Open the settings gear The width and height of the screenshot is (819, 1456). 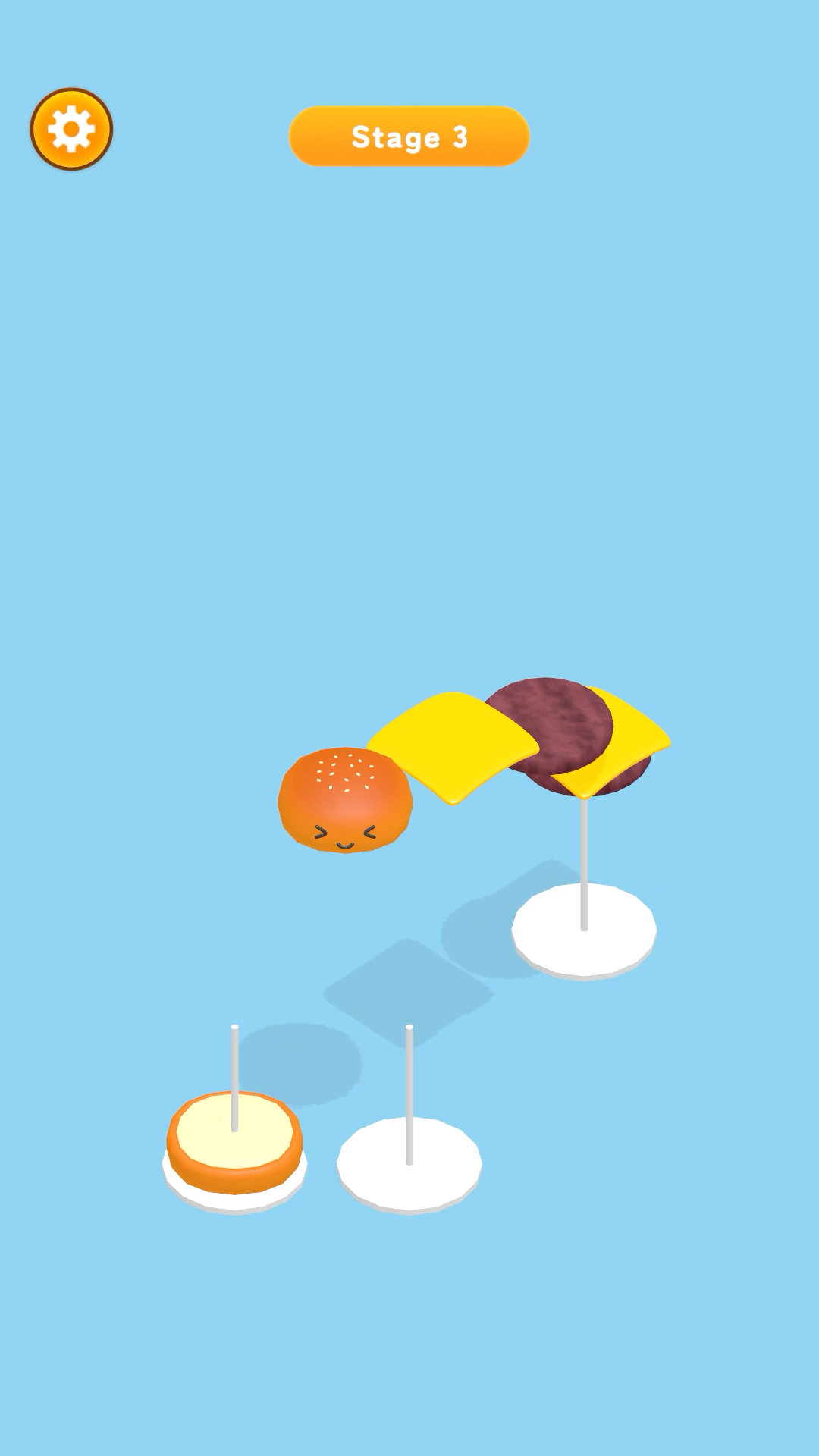pos(71,129)
